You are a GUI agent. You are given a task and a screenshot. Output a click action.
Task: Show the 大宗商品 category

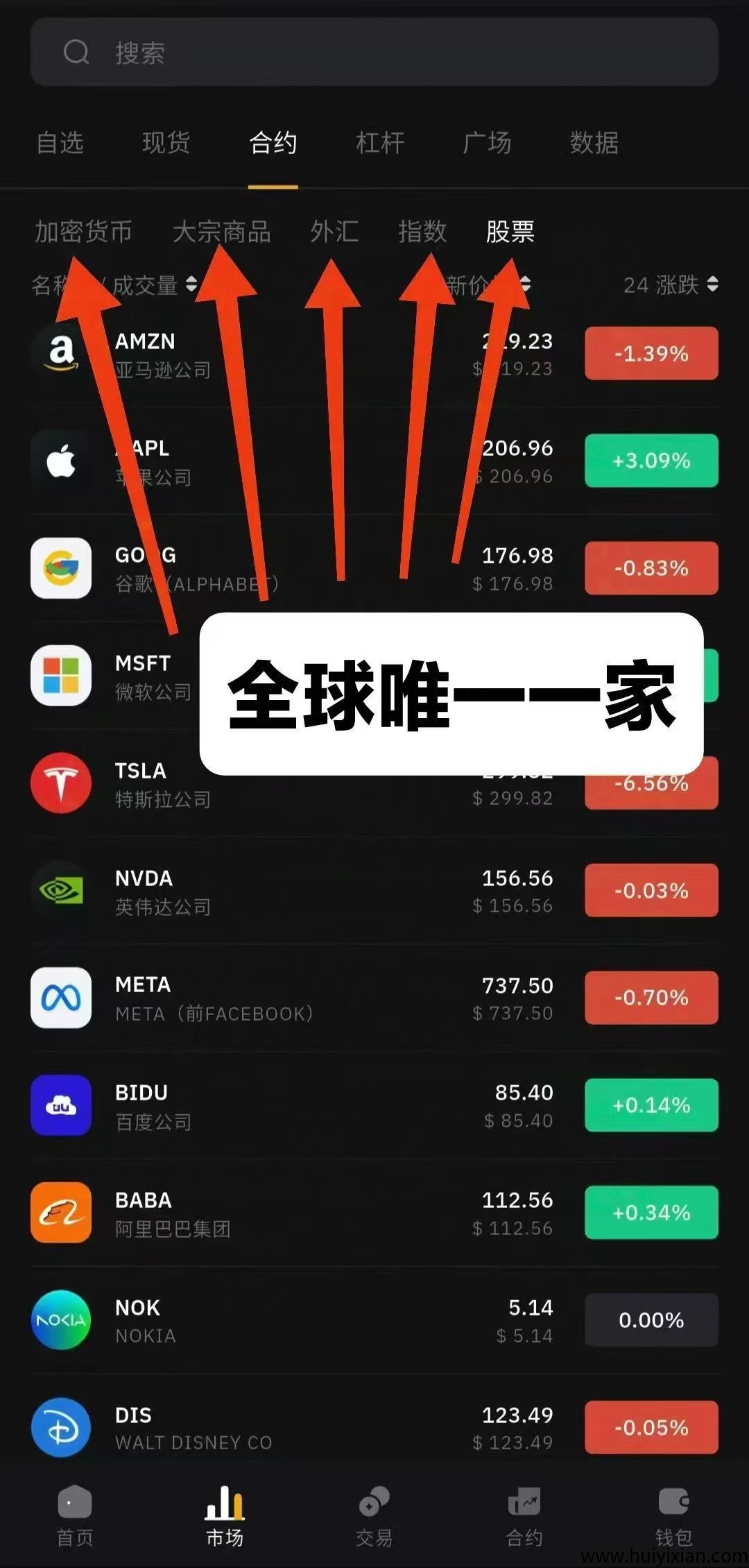(221, 232)
